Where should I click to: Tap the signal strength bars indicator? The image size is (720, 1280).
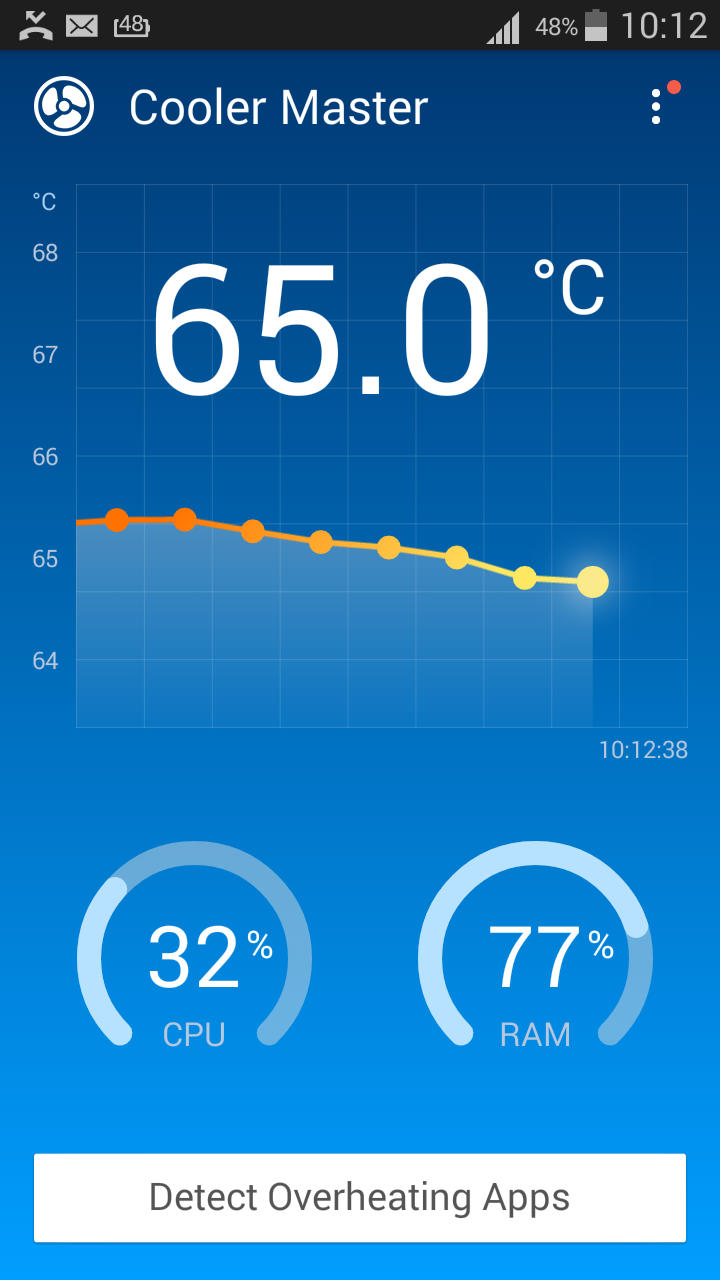click(503, 28)
